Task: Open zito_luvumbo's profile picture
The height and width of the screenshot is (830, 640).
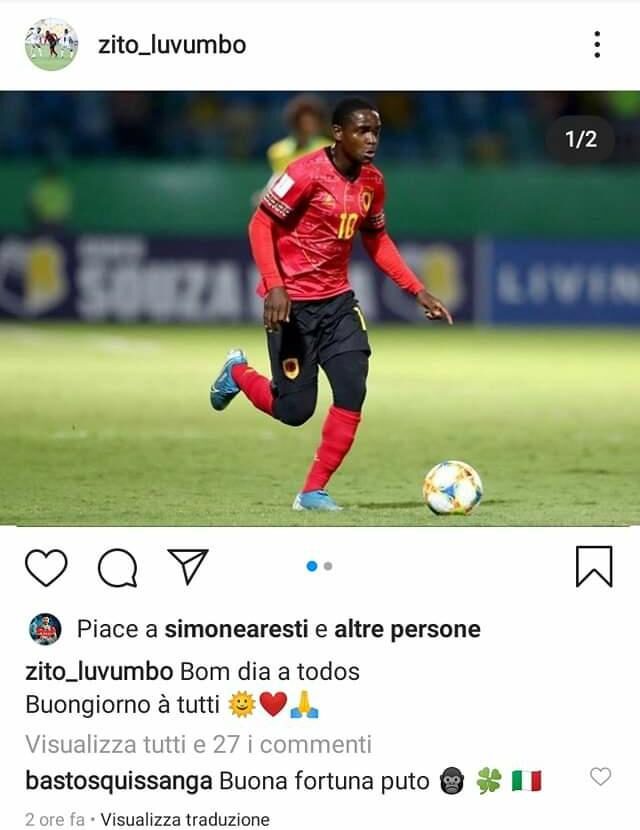Action: (x=51, y=45)
